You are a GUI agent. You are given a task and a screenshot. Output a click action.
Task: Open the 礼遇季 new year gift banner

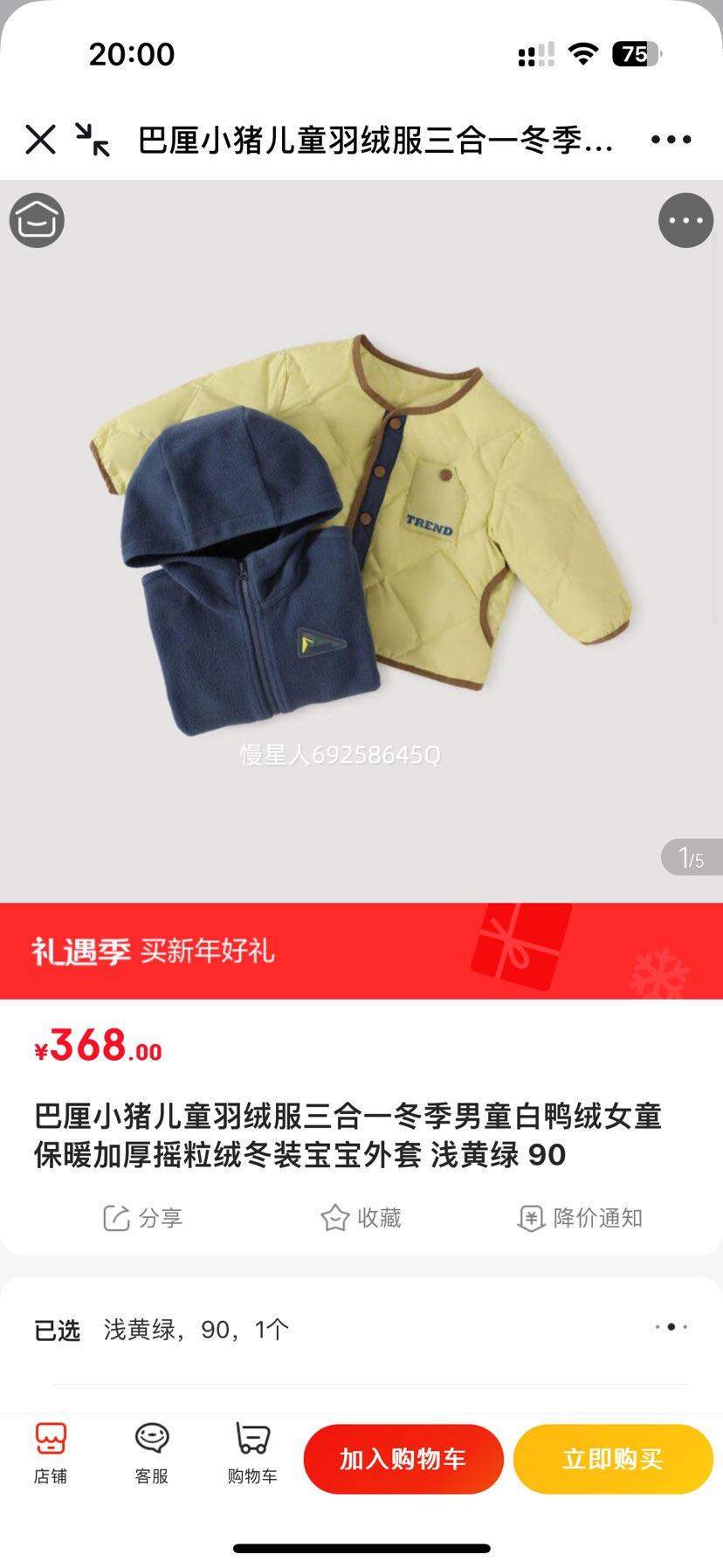[361, 951]
